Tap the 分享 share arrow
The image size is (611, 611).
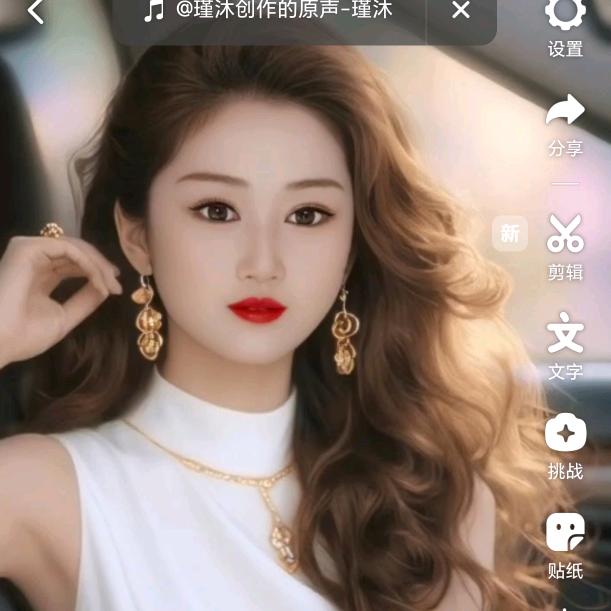(x=565, y=122)
